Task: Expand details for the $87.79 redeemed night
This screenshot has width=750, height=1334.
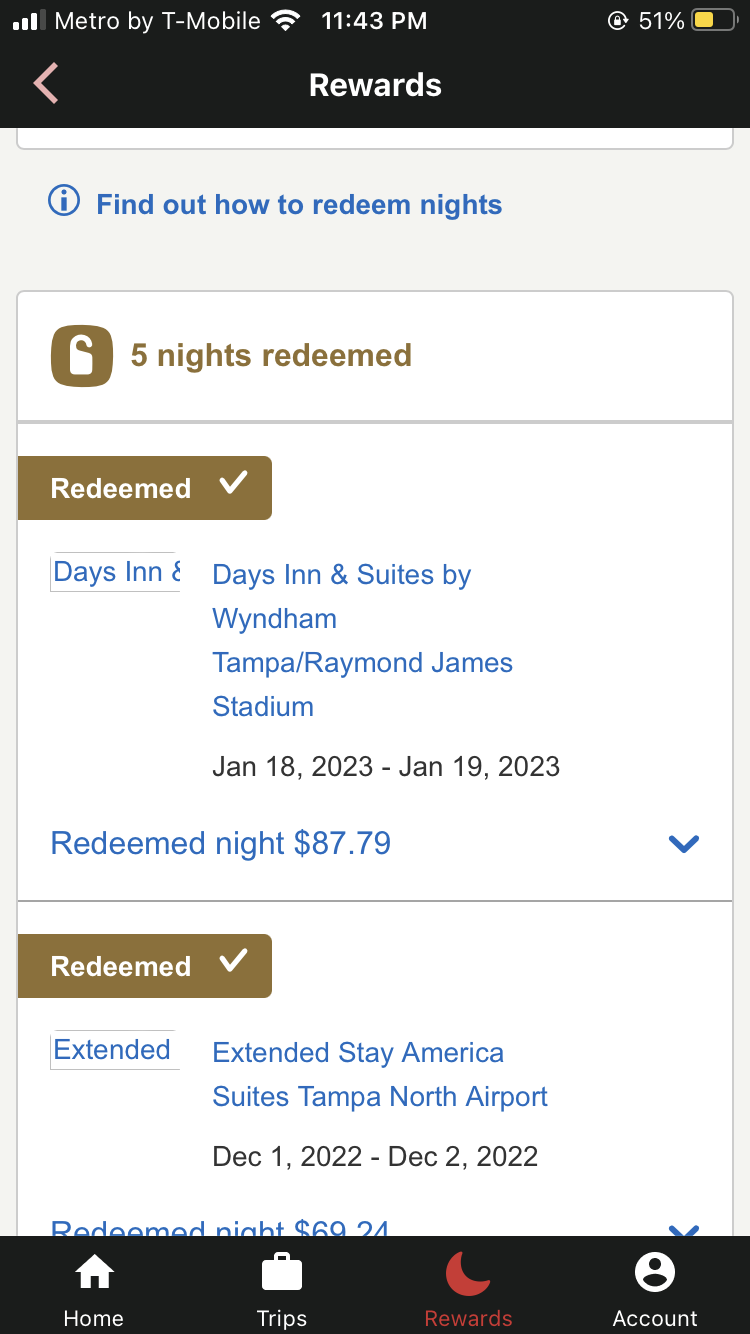Action: click(684, 844)
